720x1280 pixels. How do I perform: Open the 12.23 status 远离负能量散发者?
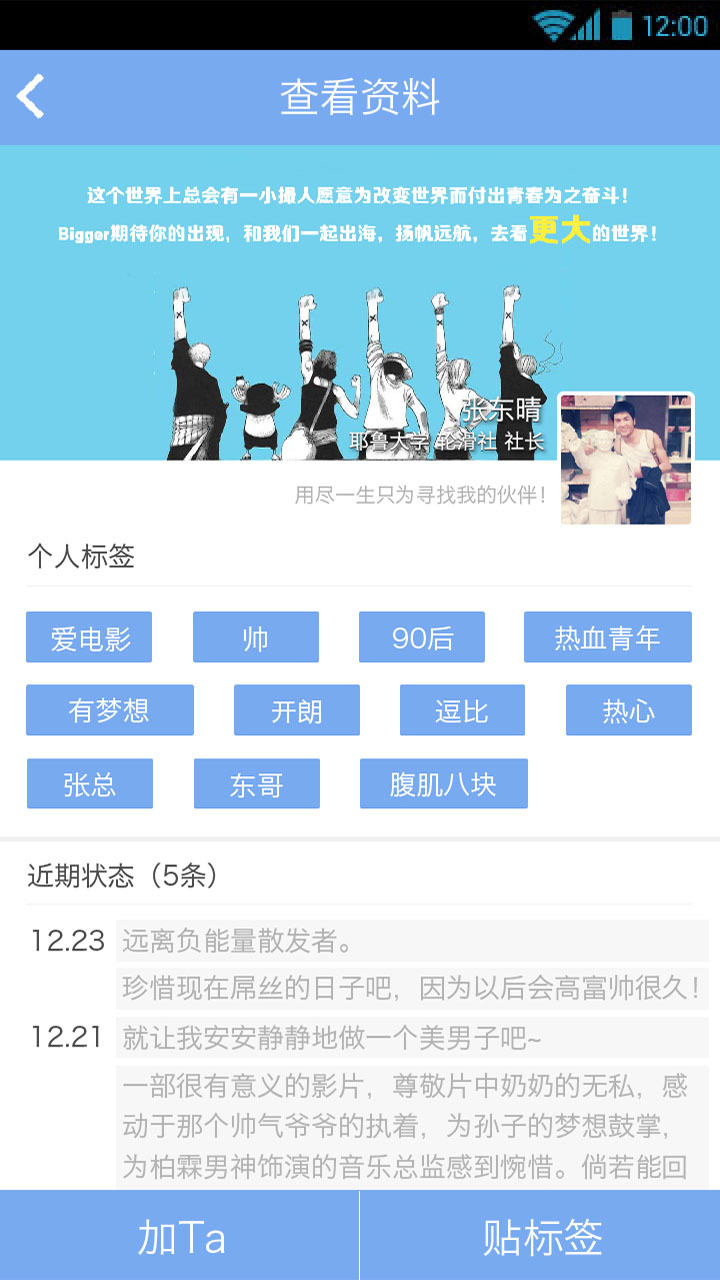pyautogui.click(x=412, y=941)
